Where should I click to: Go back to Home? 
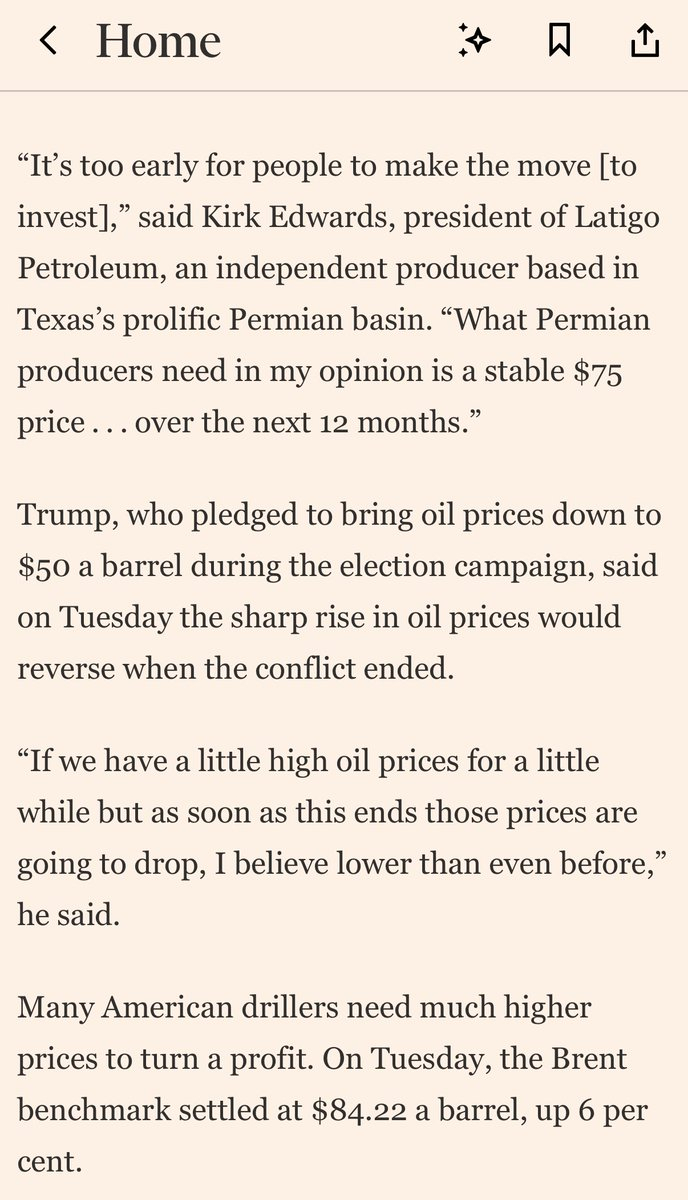click(48, 42)
